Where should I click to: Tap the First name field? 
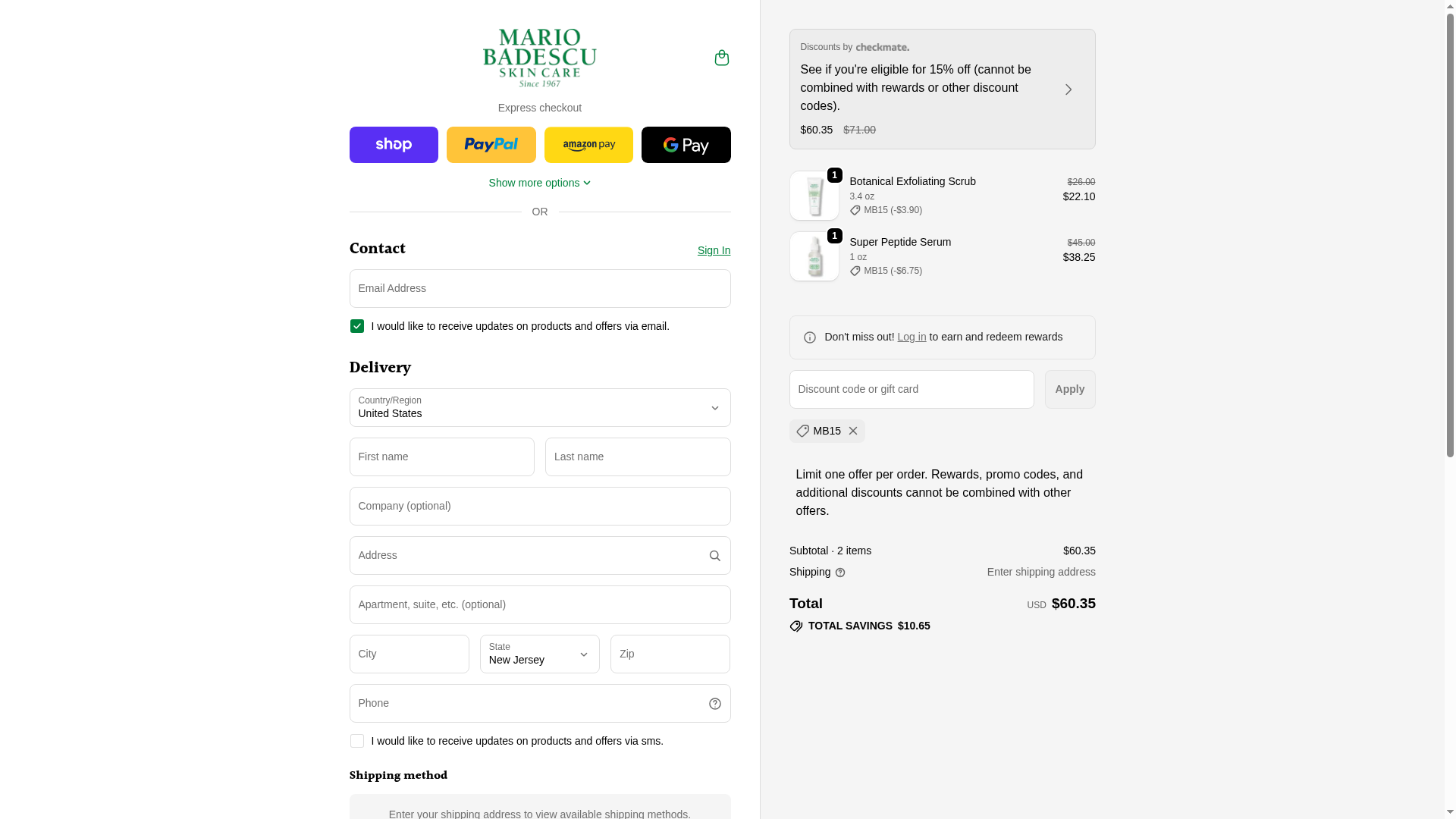(441, 457)
